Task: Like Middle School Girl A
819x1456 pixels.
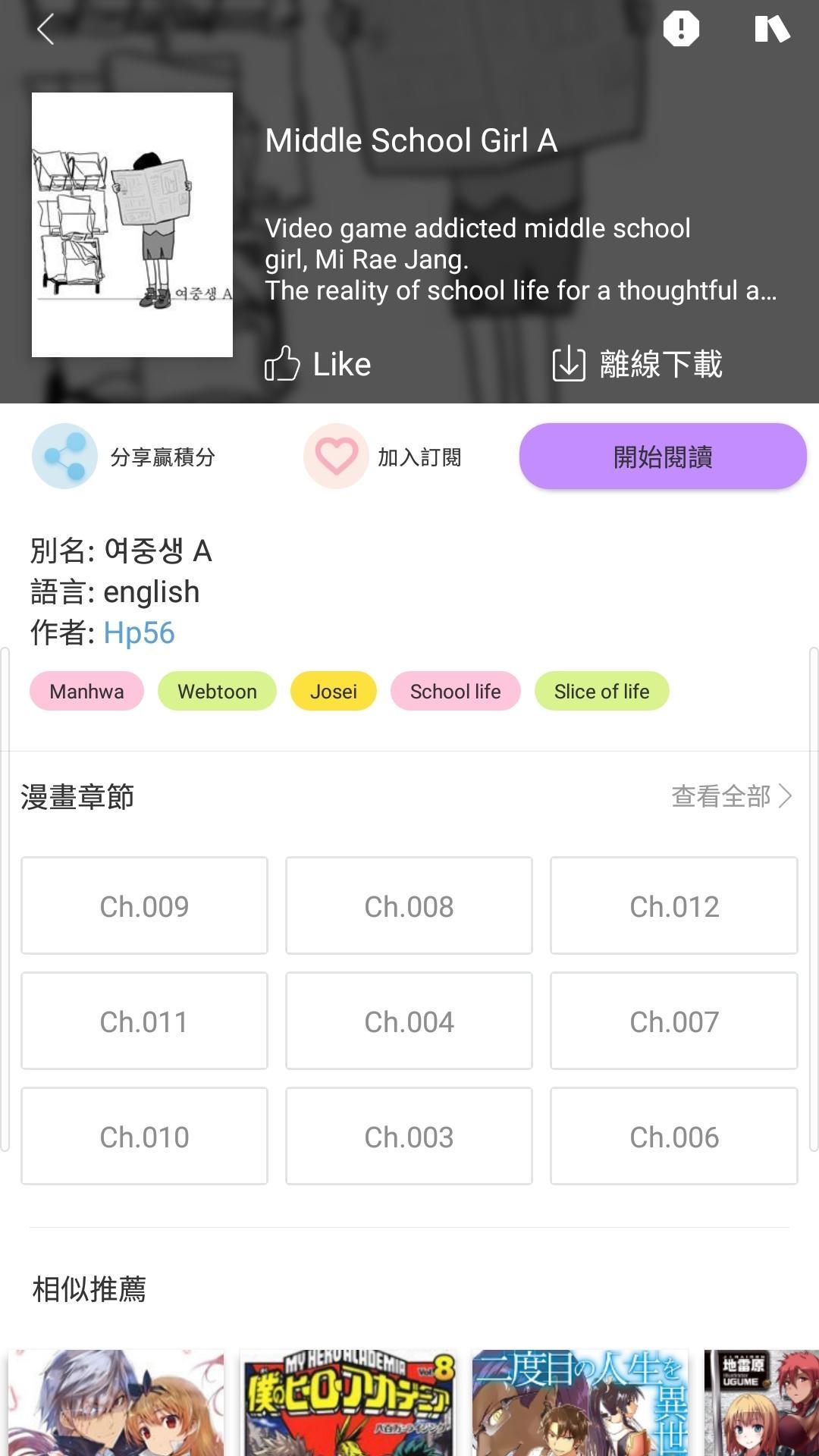Action: pyautogui.click(x=318, y=364)
